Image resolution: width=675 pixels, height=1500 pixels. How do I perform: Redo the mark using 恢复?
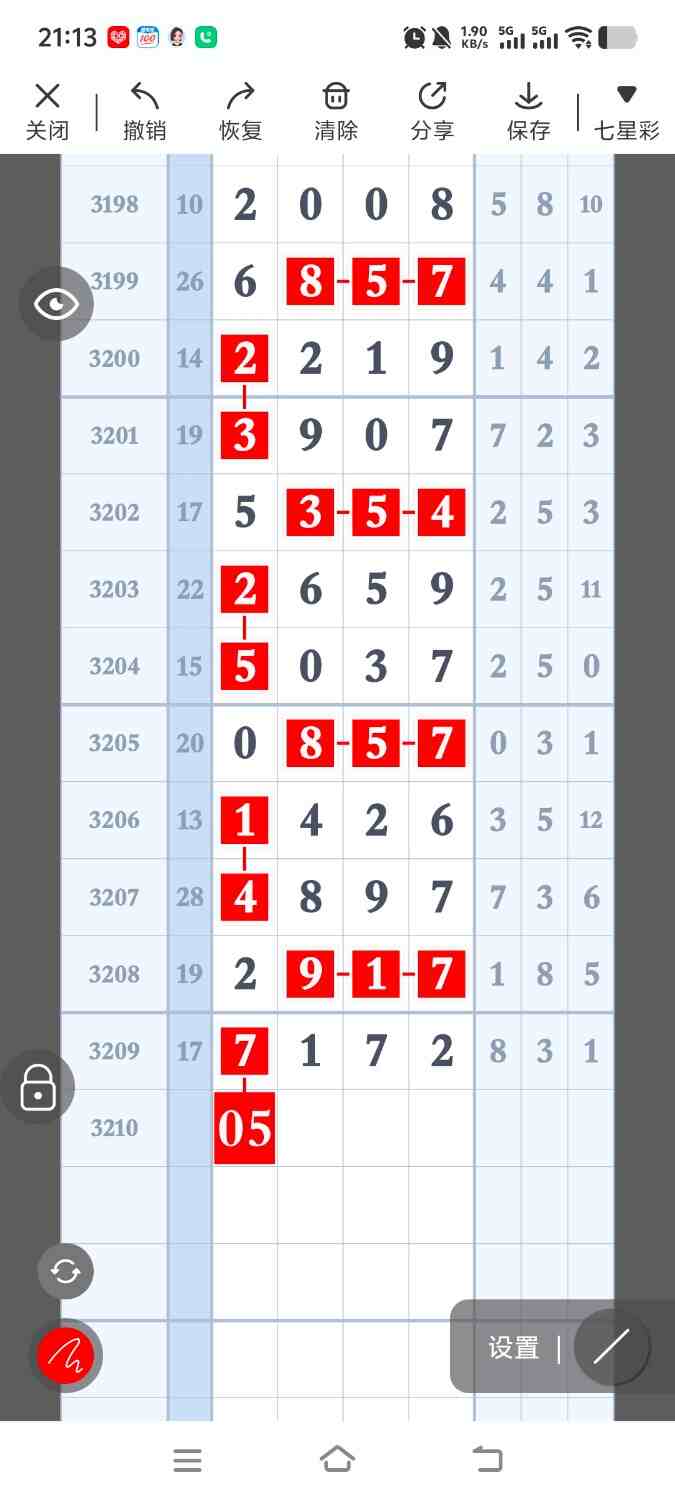point(240,111)
